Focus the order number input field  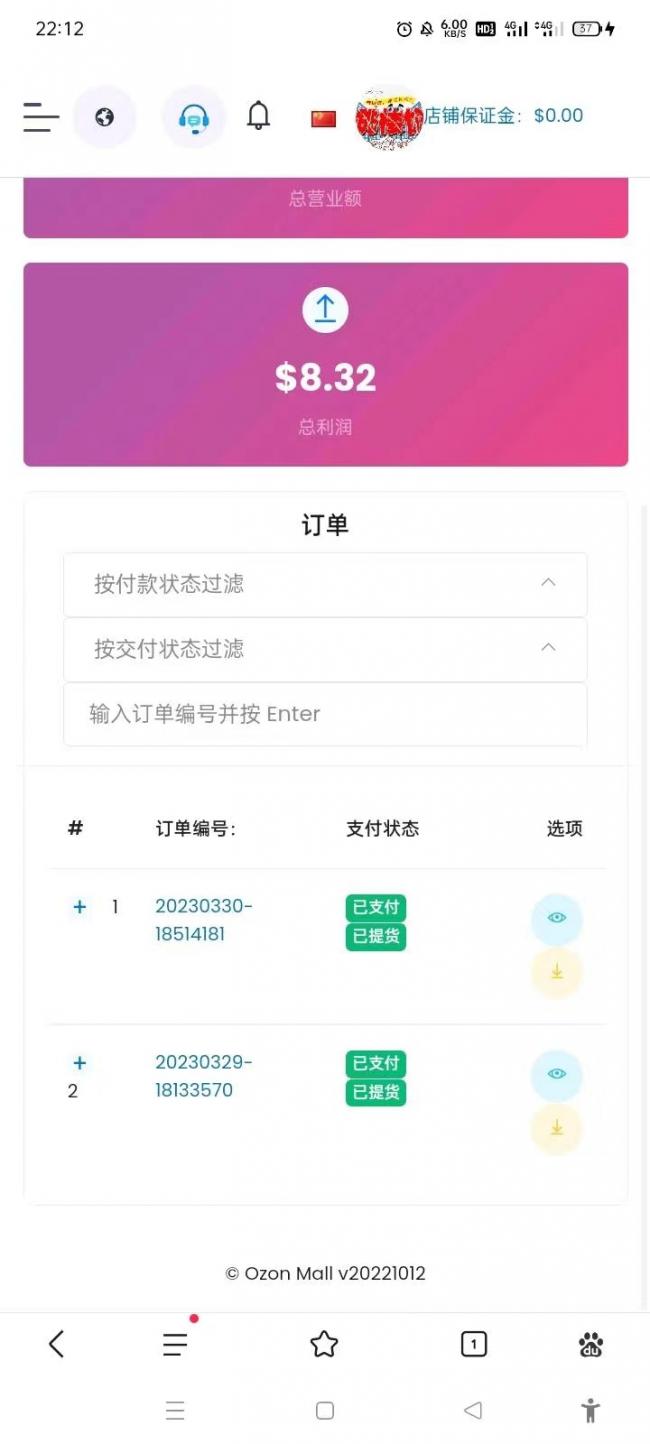(325, 714)
